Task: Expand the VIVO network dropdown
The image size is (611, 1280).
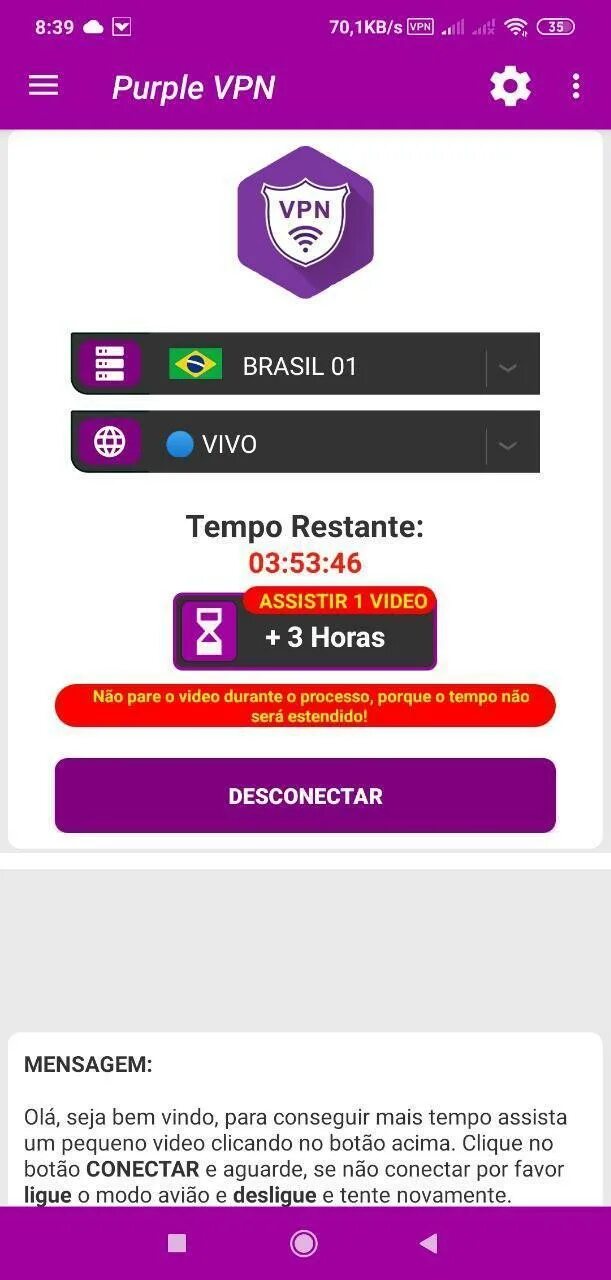Action: 507,445
